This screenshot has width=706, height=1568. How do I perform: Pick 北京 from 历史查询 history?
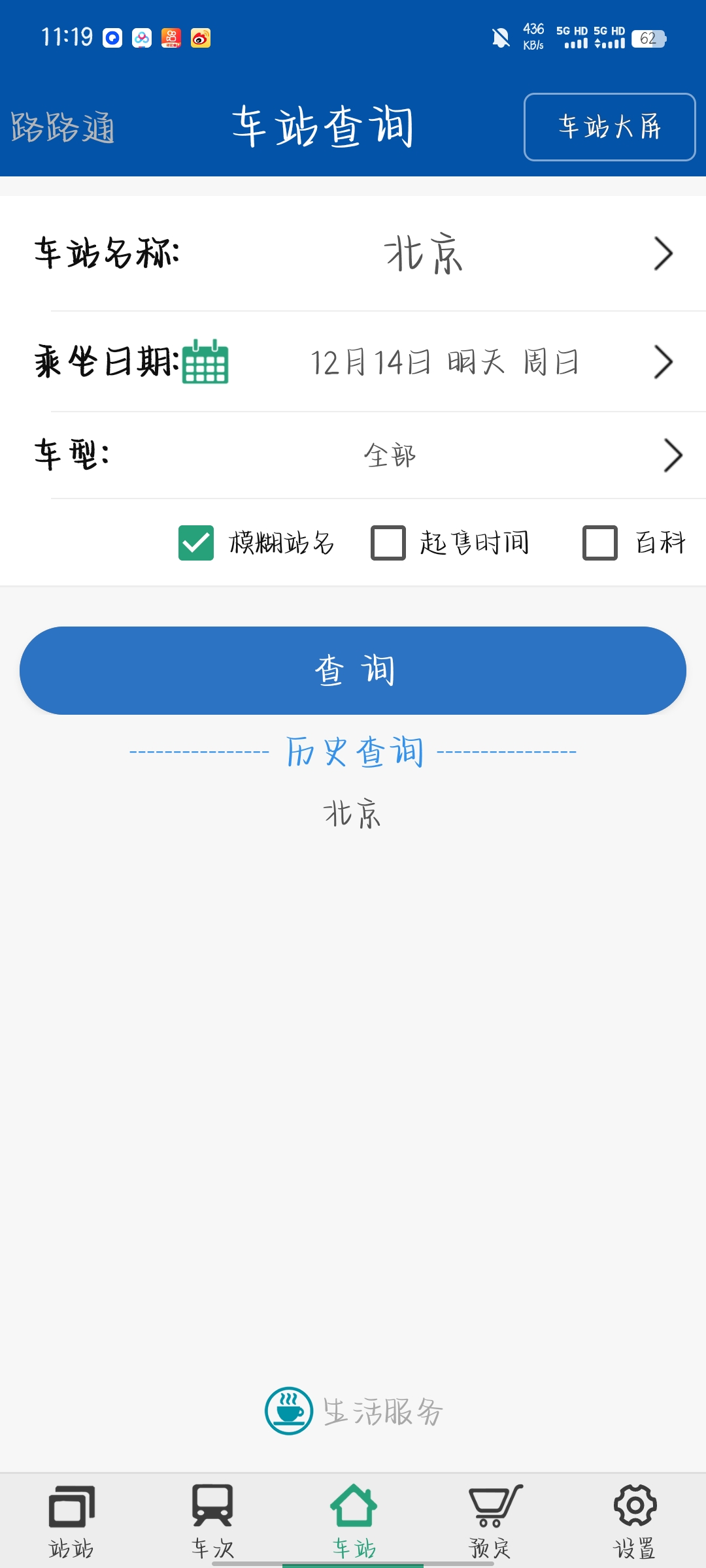[x=353, y=814]
